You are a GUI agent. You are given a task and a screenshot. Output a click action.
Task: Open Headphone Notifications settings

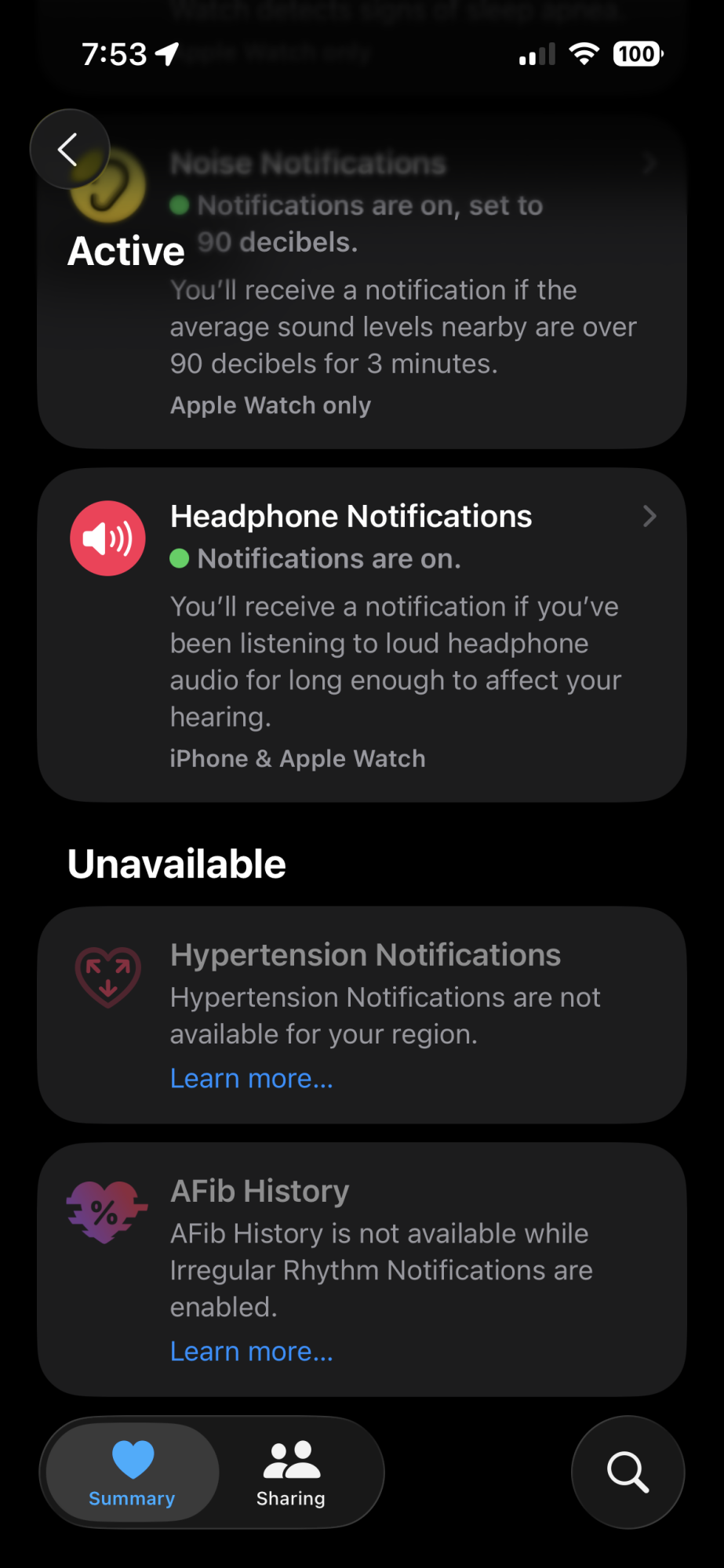pos(361,635)
